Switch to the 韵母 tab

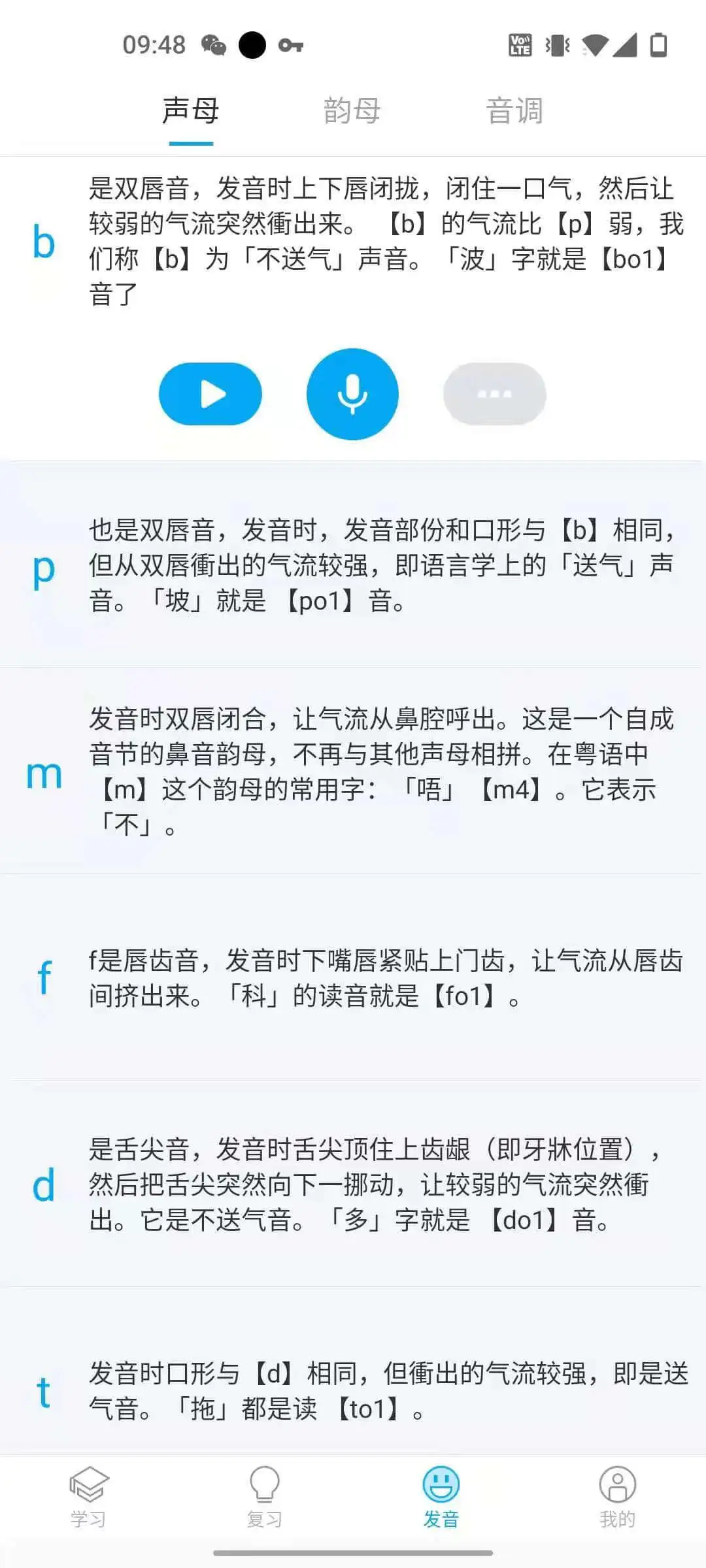point(352,110)
